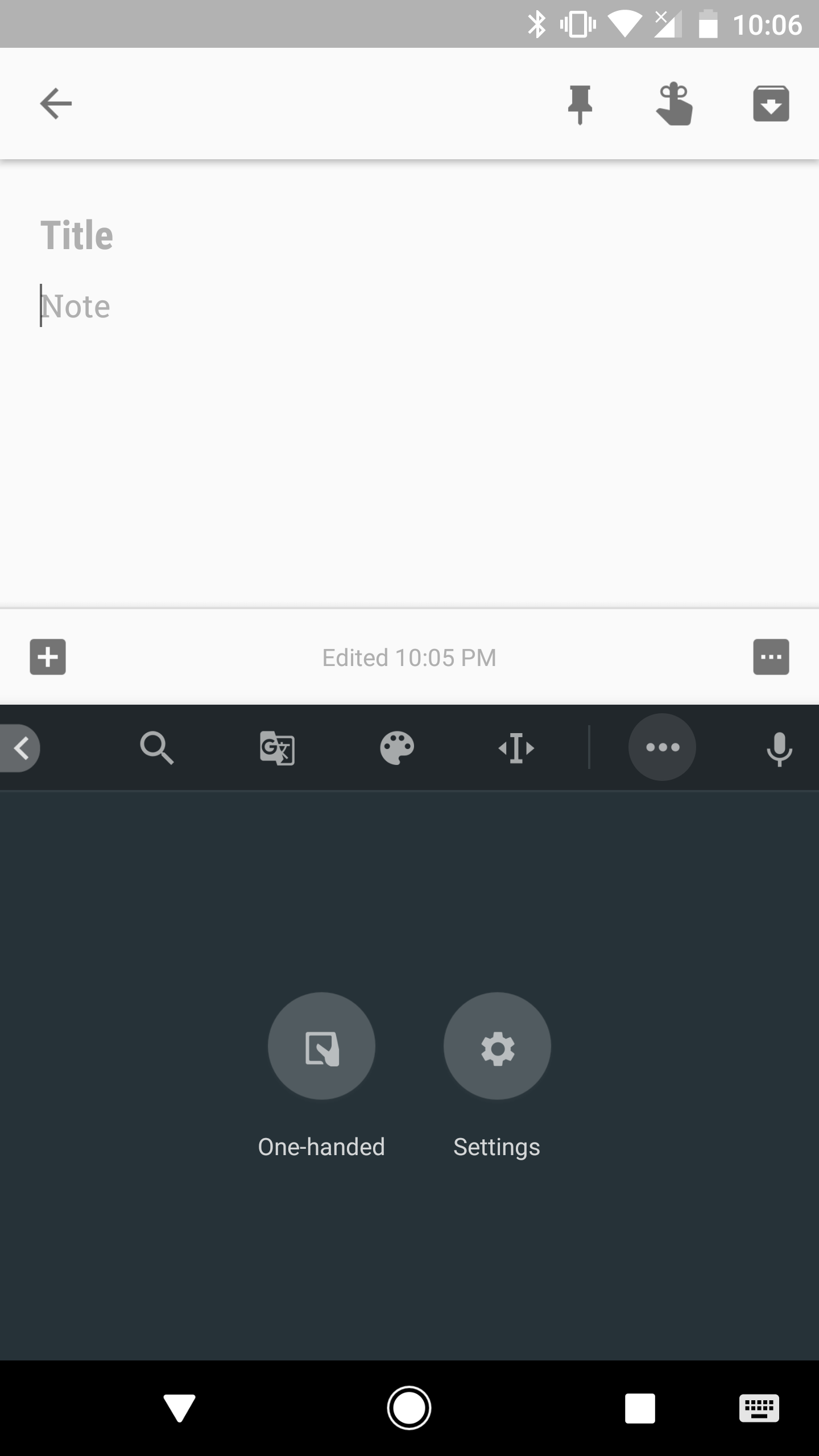Enable One-handed keyboard mode
The height and width of the screenshot is (1456, 819).
(x=321, y=1046)
